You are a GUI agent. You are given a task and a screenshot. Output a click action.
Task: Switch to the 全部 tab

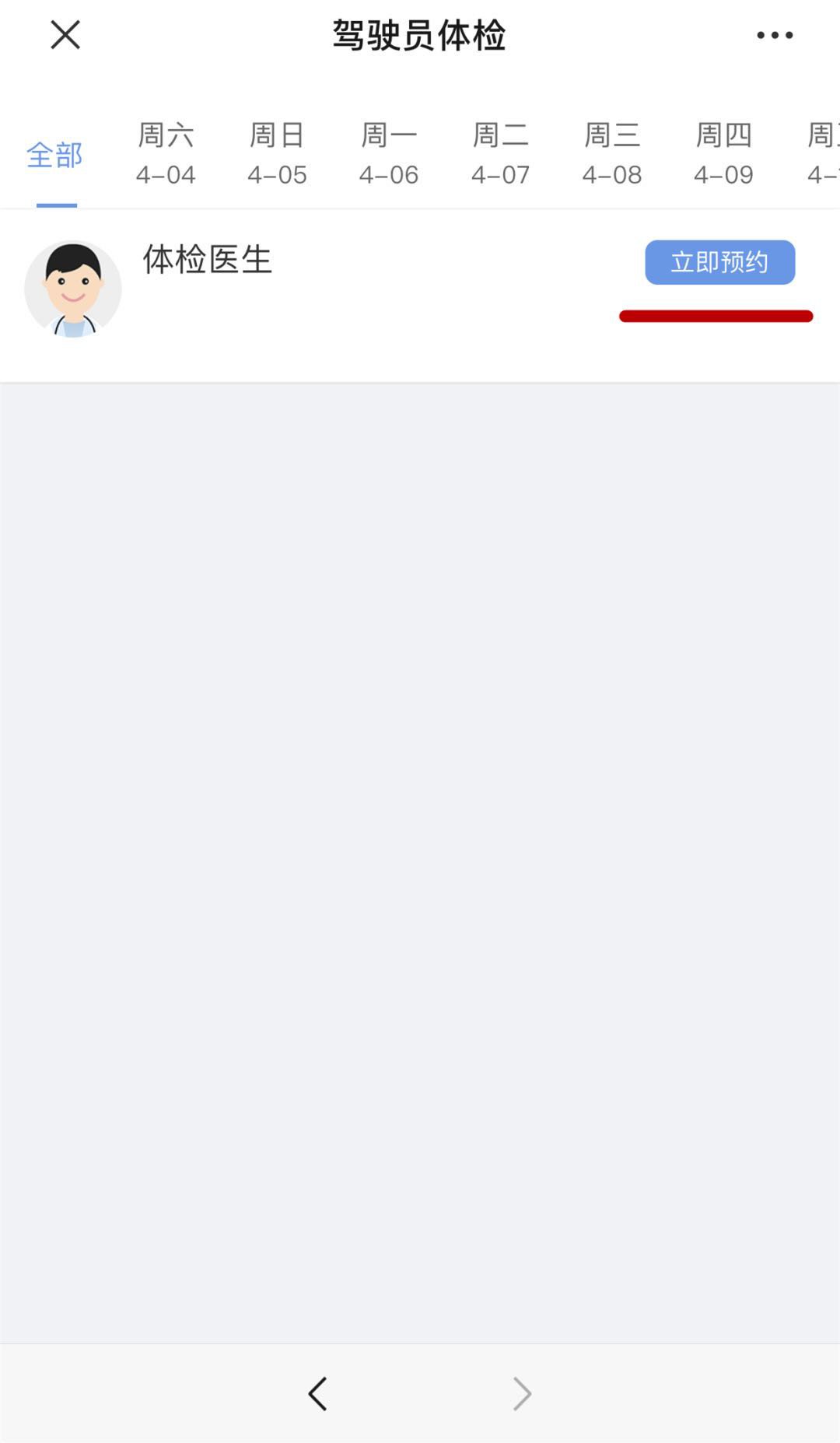click(54, 156)
